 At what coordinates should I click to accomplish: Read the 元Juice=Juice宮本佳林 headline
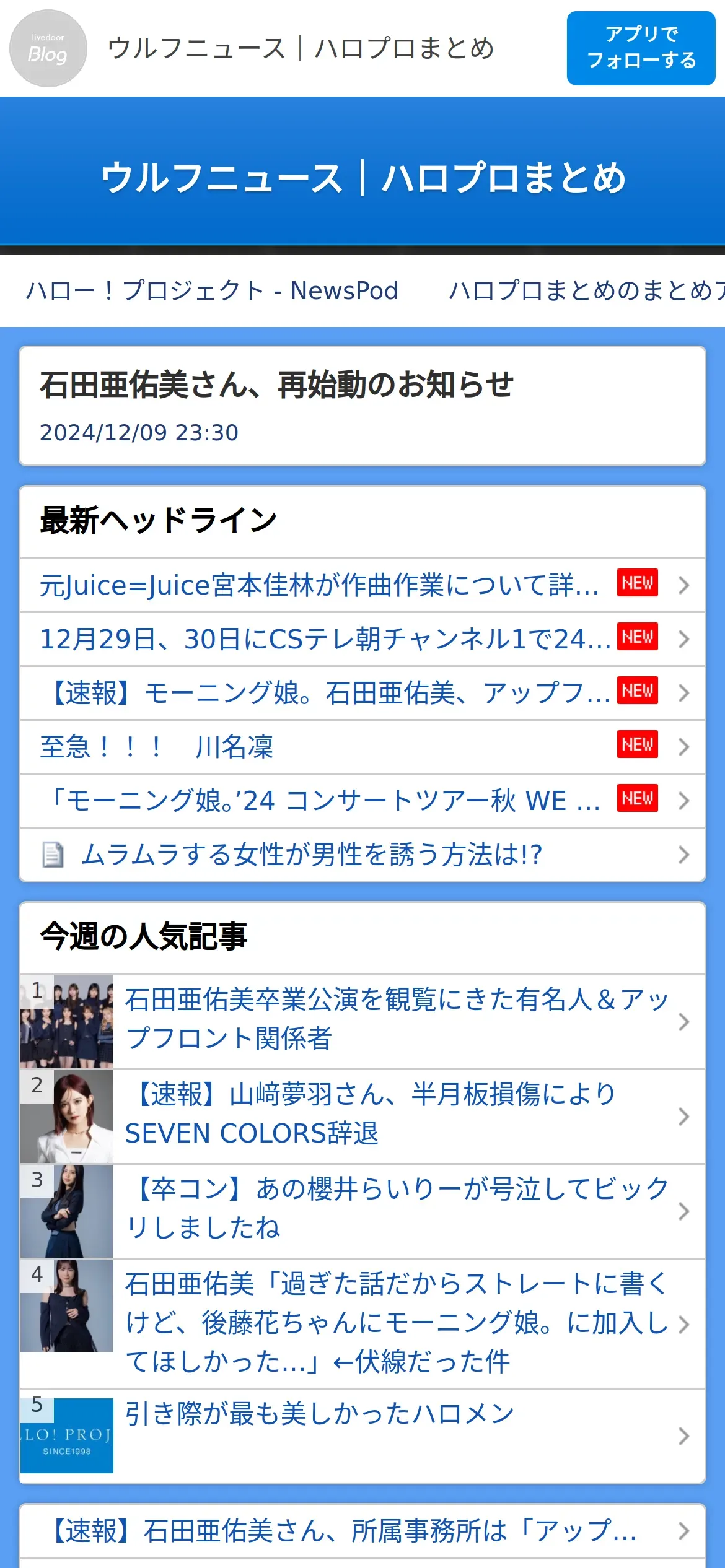(x=319, y=585)
